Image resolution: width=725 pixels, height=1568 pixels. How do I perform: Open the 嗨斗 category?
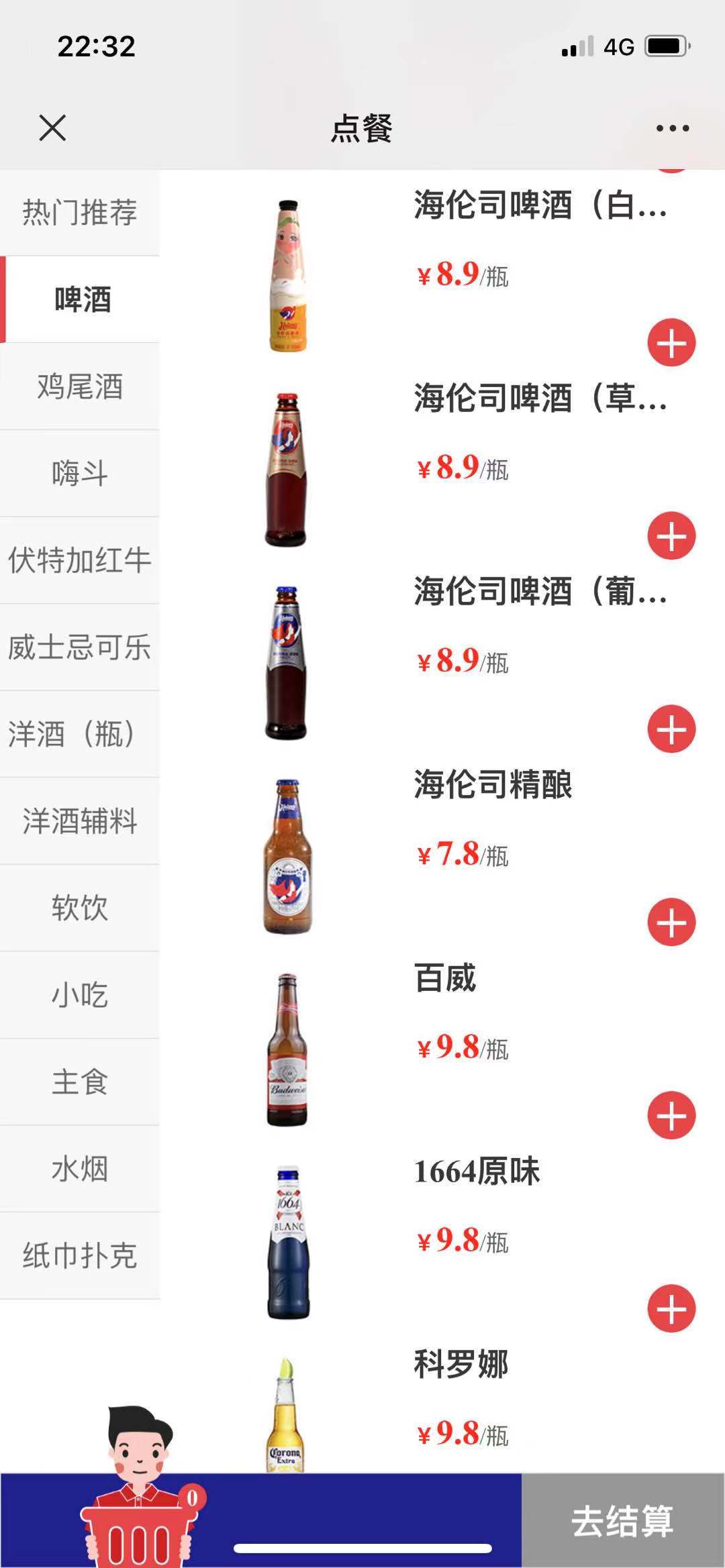[x=80, y=474]
